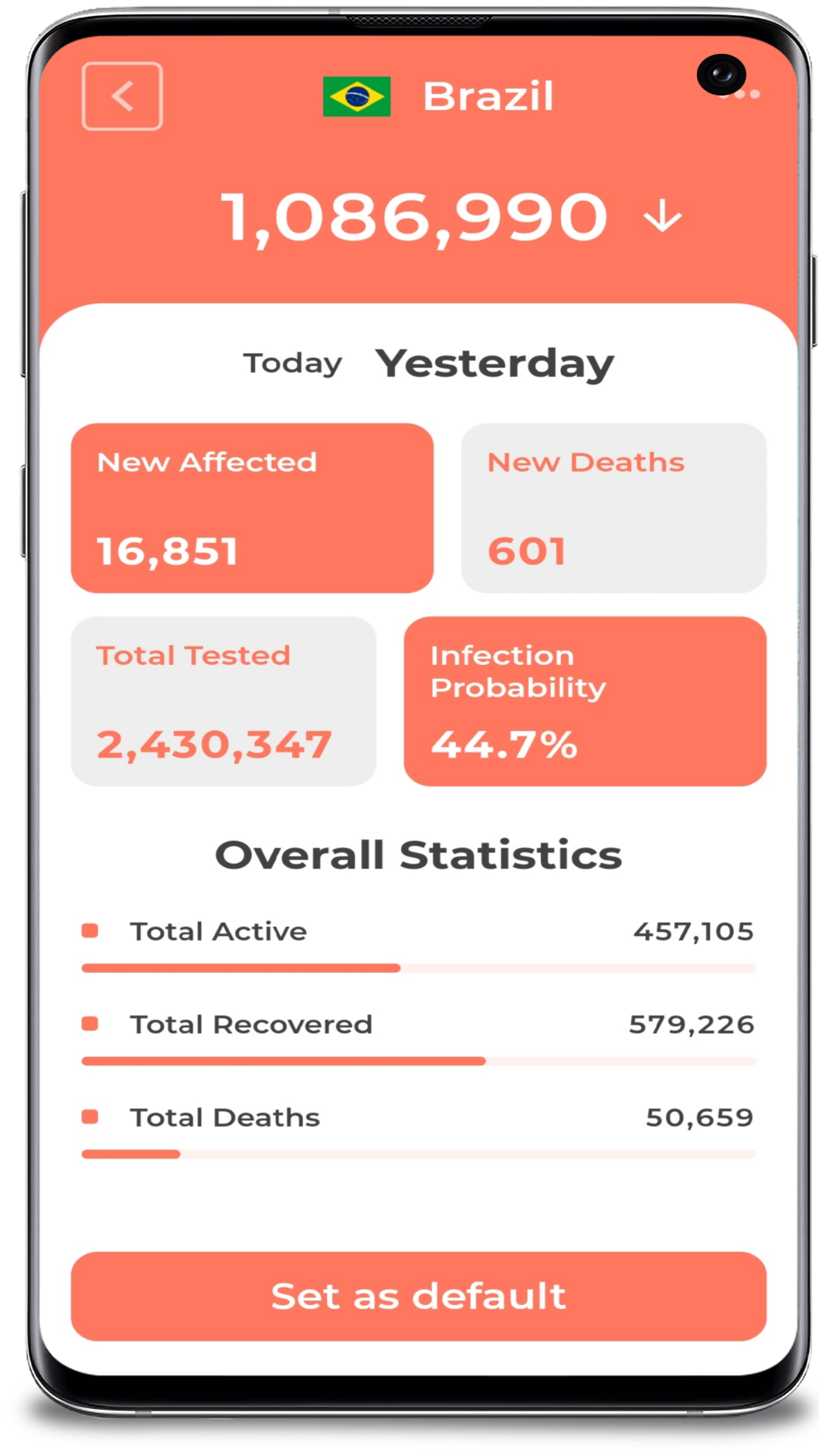Open the three-dot overflow menu
Viewport: 819px width, 1456px height.
739,93
